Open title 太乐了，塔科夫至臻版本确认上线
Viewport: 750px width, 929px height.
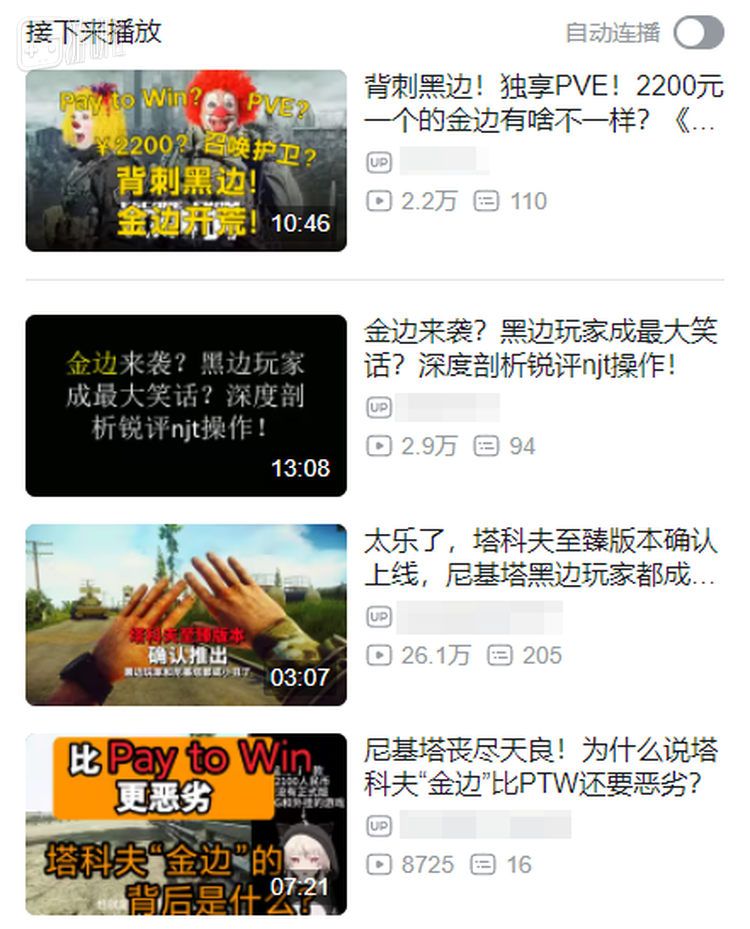tap(540, 558)
